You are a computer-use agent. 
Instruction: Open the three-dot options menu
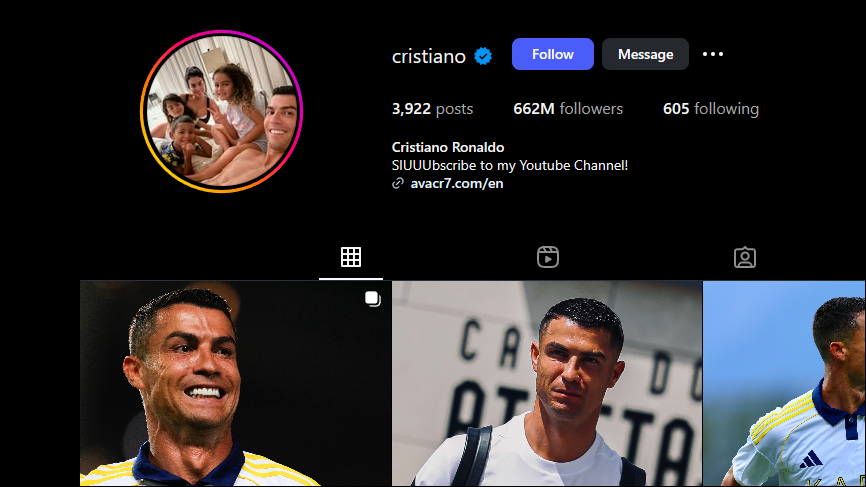pyautogui.click(x=713, y=54)
